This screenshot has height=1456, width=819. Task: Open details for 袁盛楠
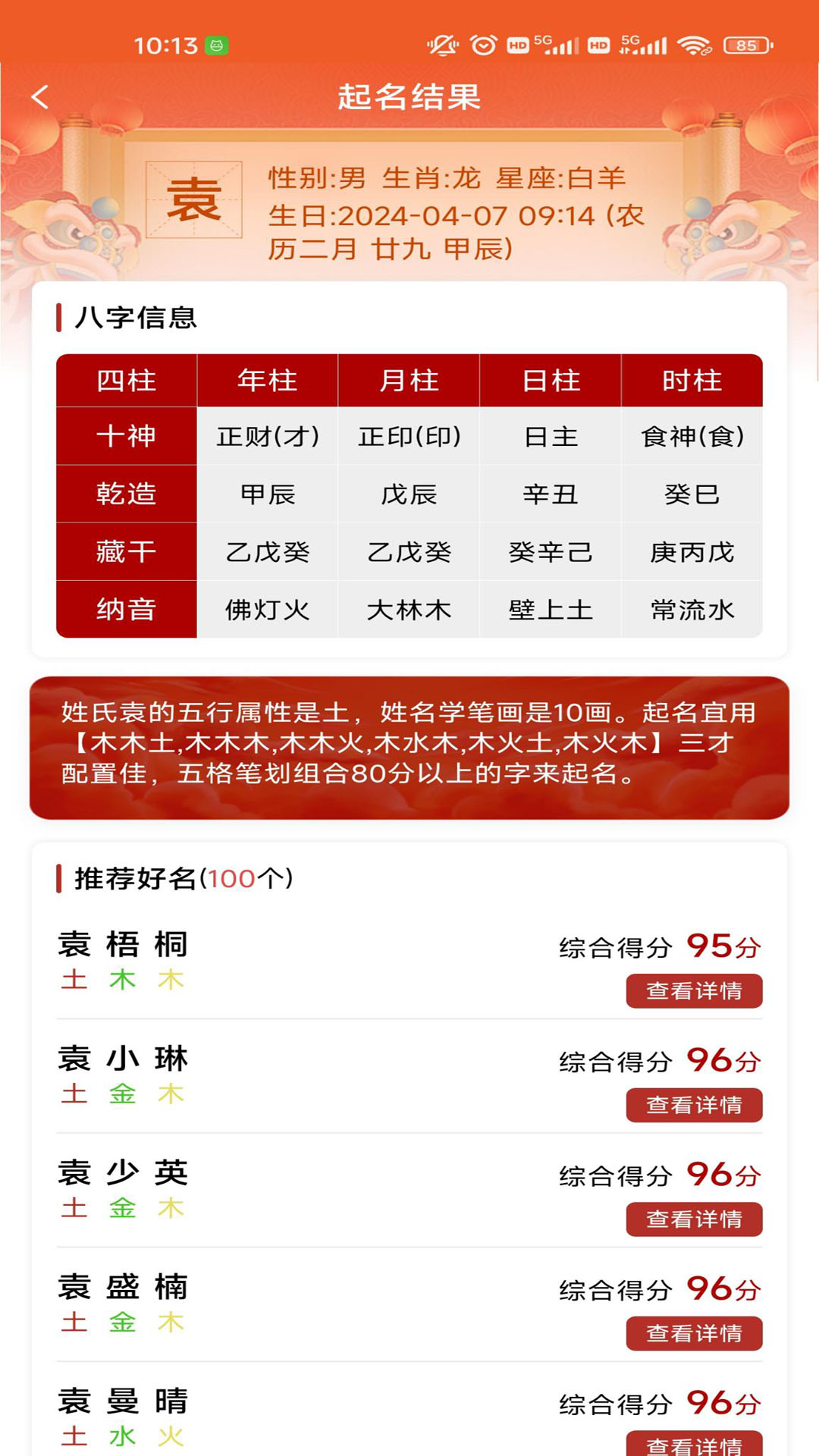[x=694, y=1334]
